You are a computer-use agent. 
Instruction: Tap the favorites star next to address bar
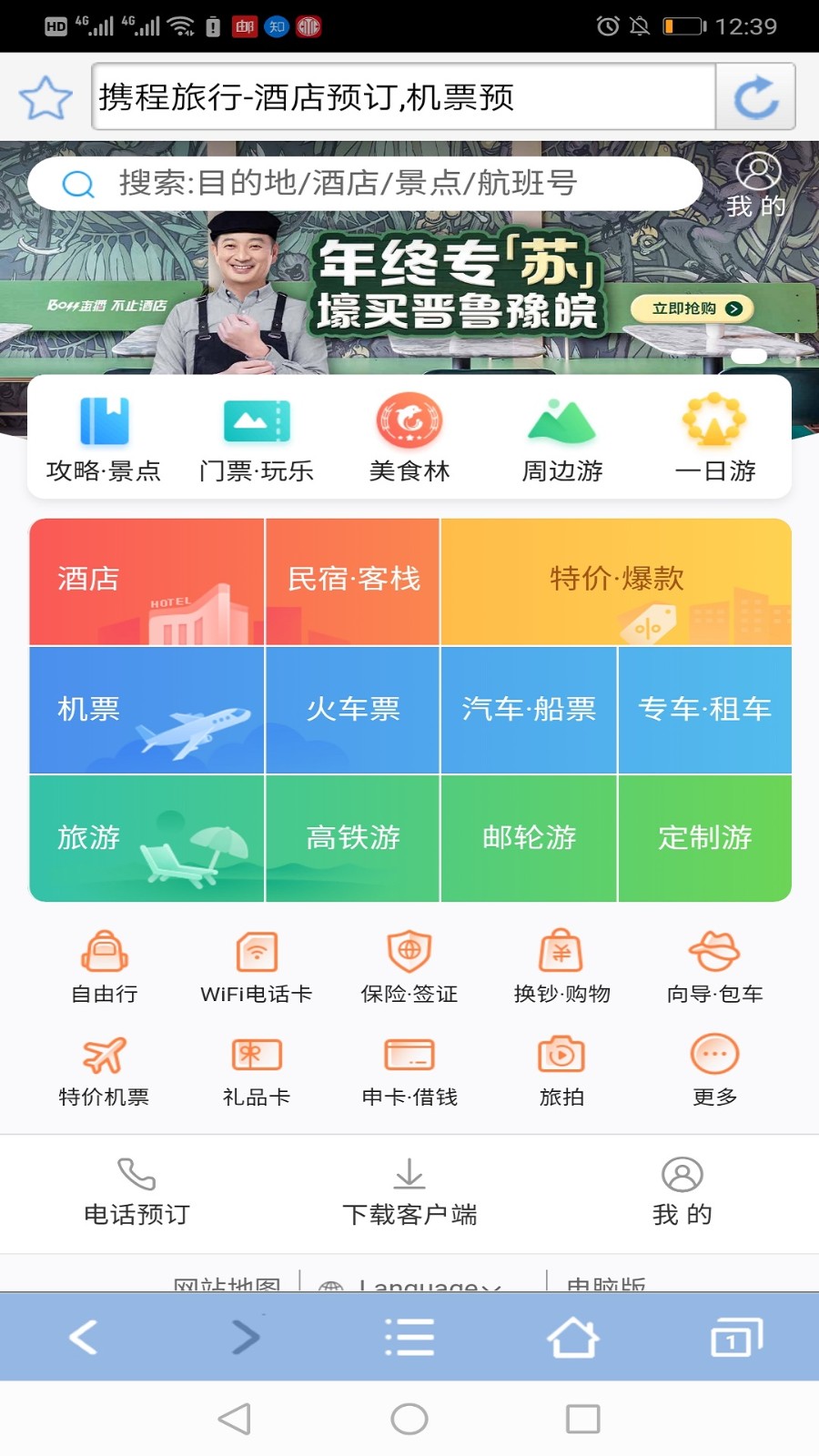click(46, 96)
